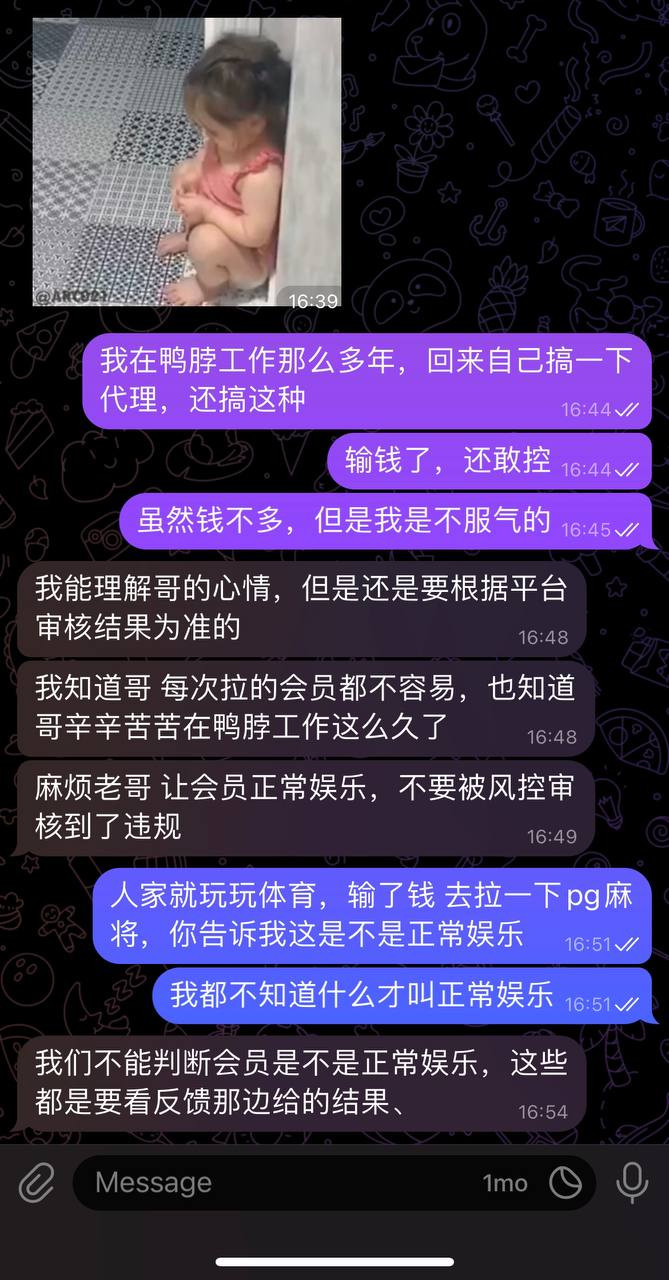The image size is (669, 1280).
Task: Tap the voice message microphone
Action: (x=632, y=1184)
